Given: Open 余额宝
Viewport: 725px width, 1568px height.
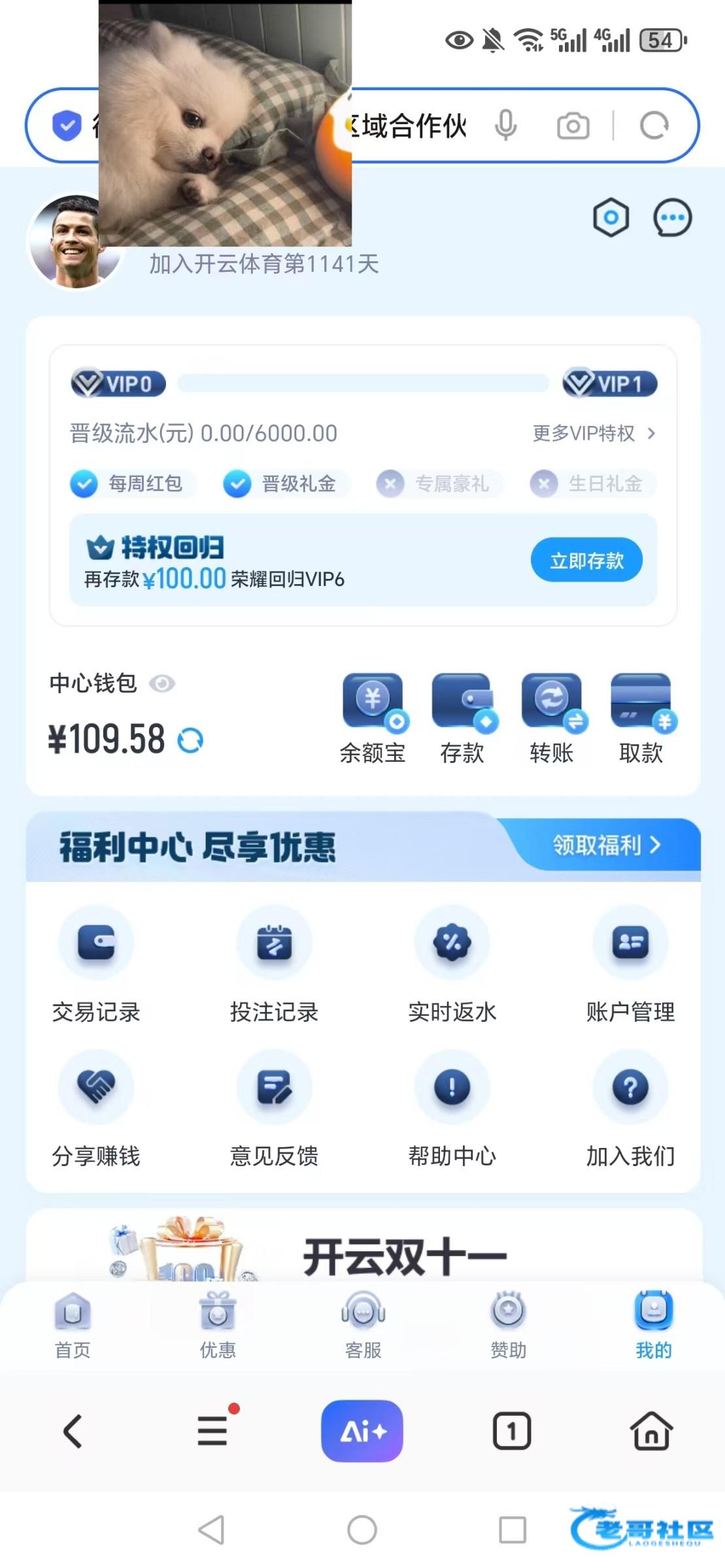Looking at the screenshot, I should [373, 719].
